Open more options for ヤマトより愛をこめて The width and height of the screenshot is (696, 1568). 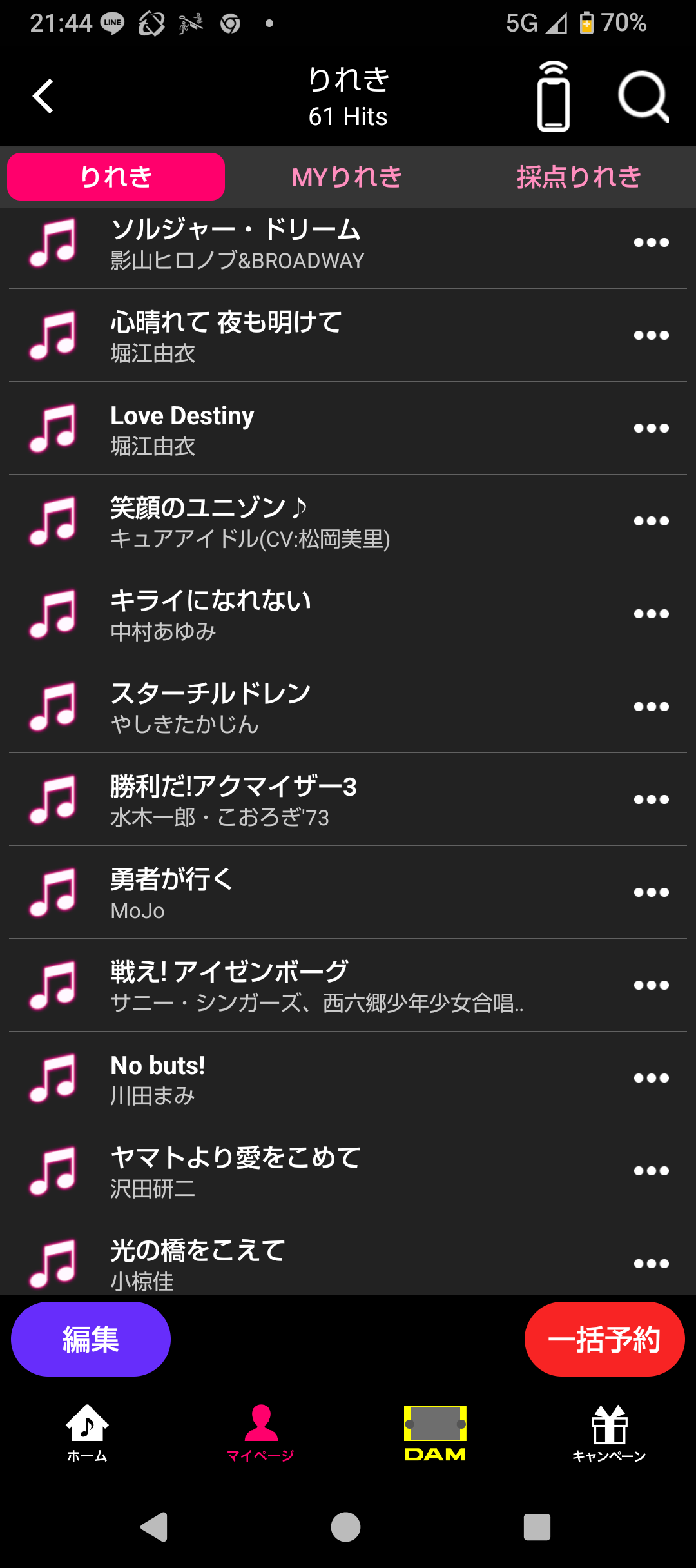[x=651, y=1171]
